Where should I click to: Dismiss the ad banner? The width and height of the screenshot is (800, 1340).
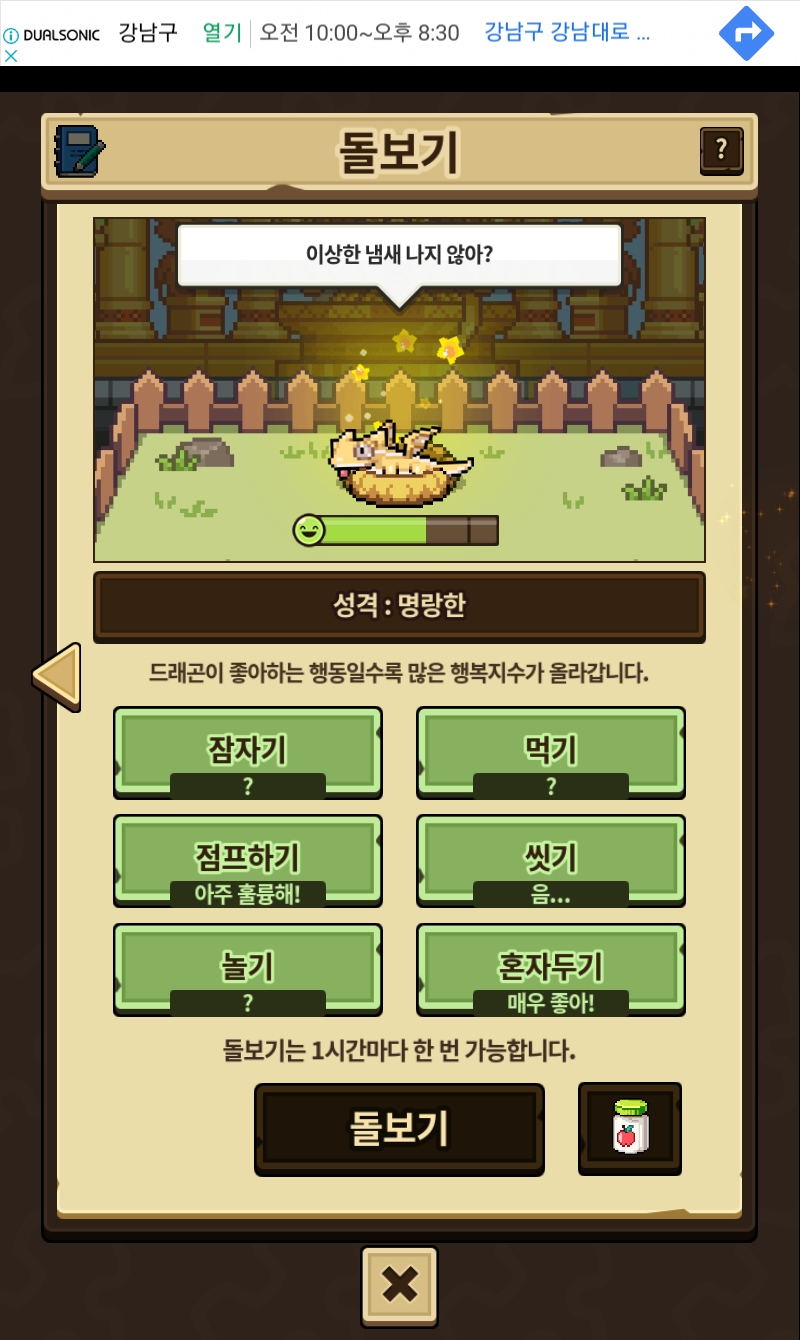click(x=11, y=56)
